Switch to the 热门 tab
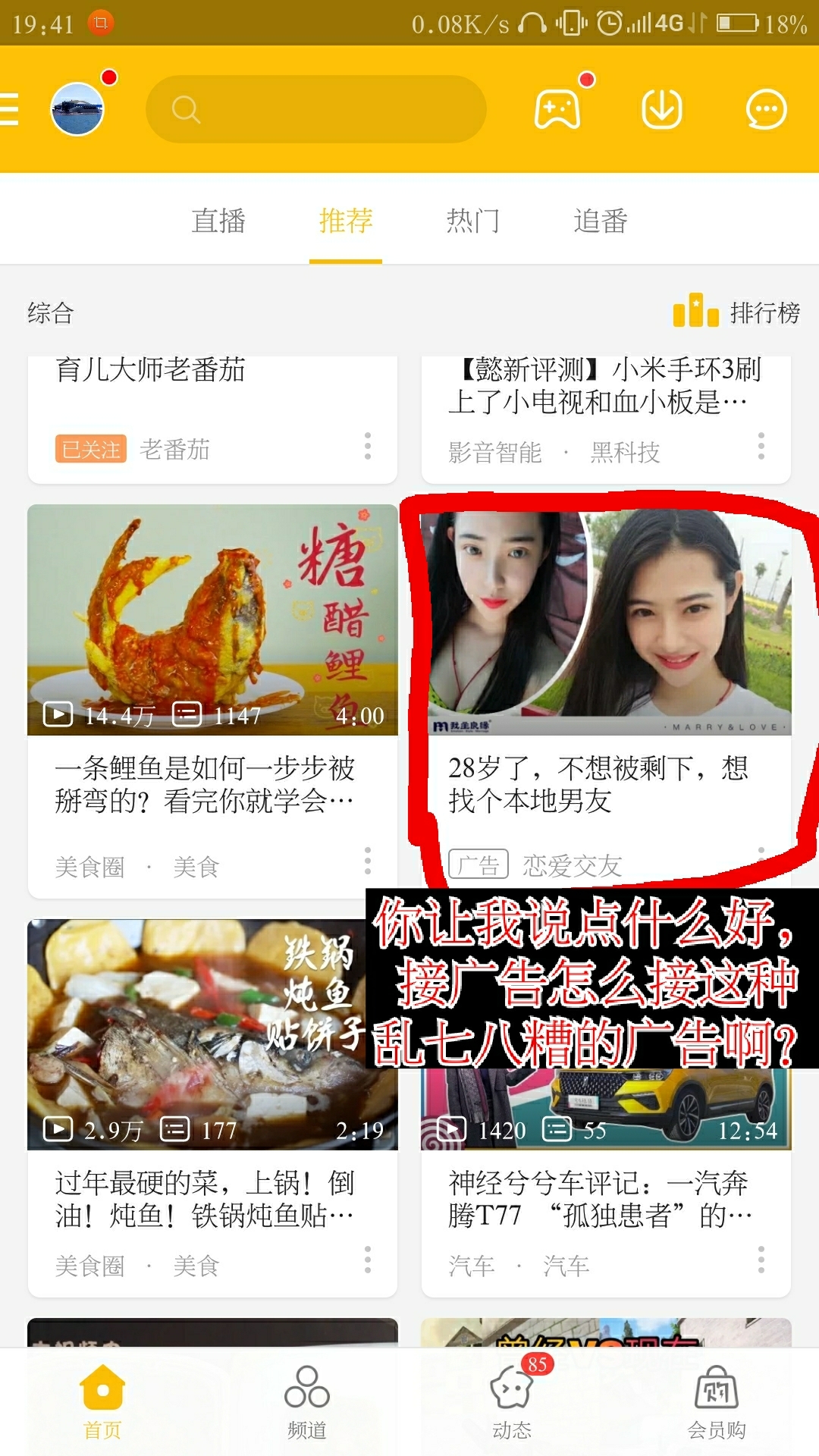819x1456 pixels. (x=473, y=221)
